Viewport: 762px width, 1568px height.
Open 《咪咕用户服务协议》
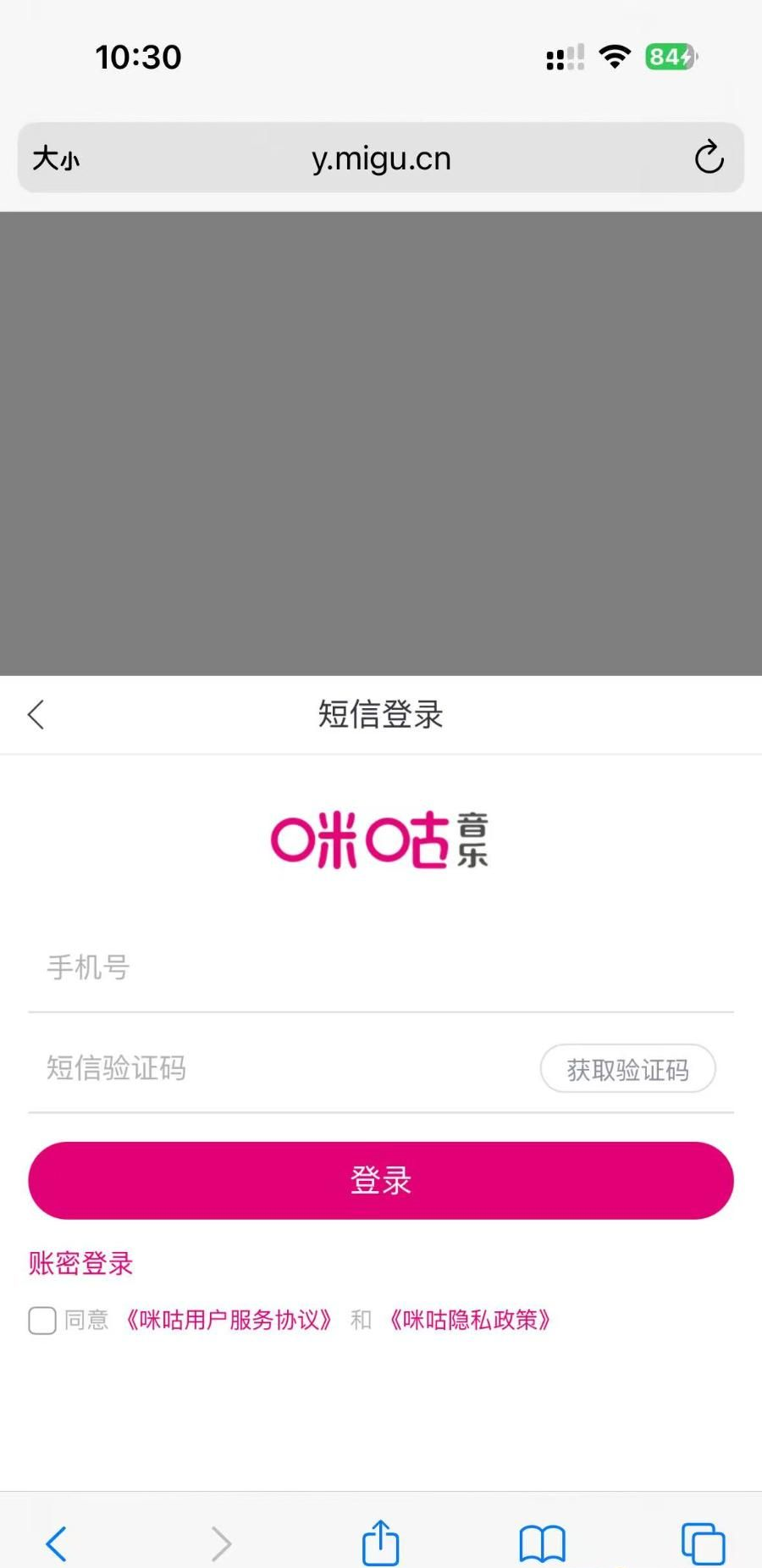(229, 1320)
